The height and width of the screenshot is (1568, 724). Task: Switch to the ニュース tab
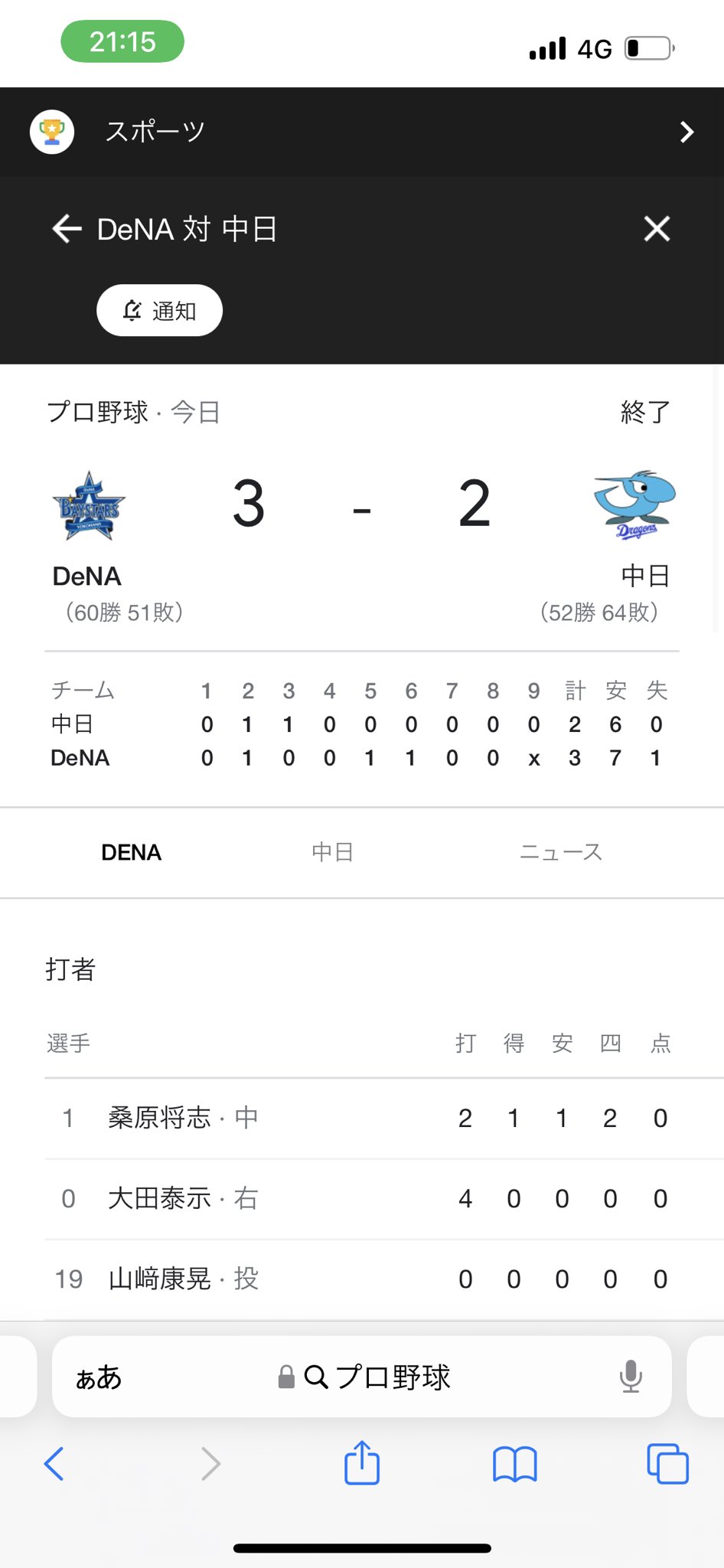click(561, 852)
